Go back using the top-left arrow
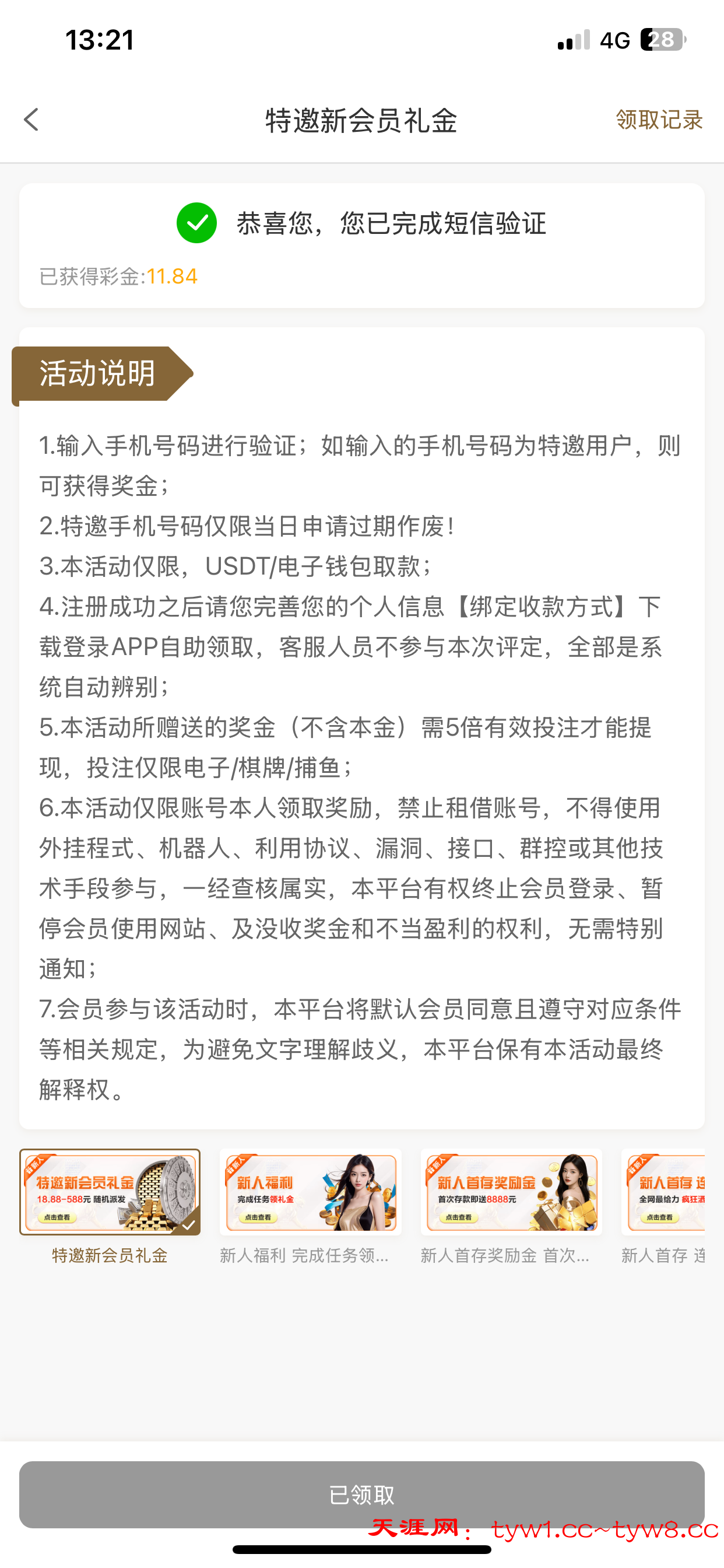Viewport: 724px width, 1568px height. coord(31,120)
